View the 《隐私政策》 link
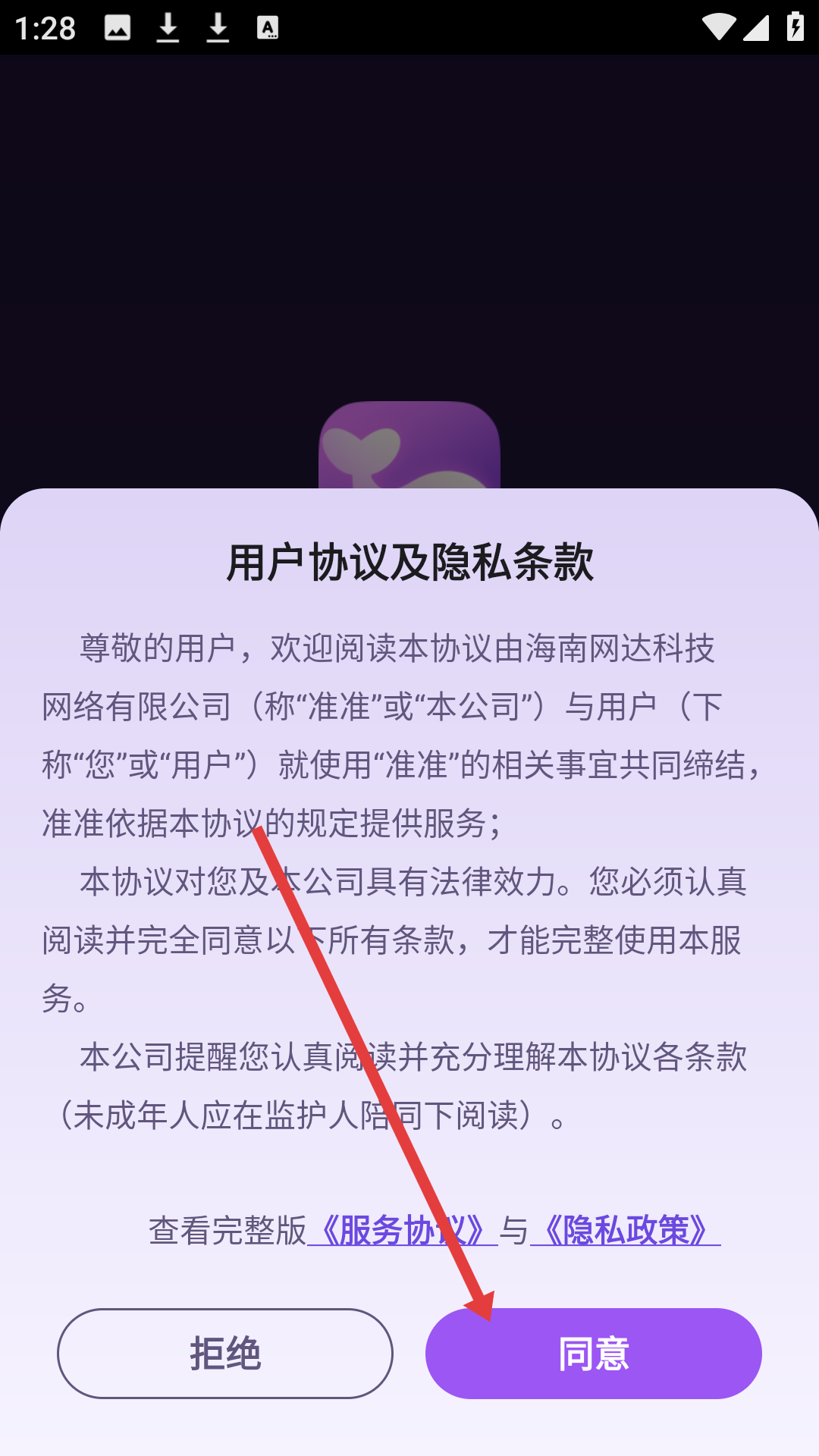The image size is (819, 1456). 626,1230
